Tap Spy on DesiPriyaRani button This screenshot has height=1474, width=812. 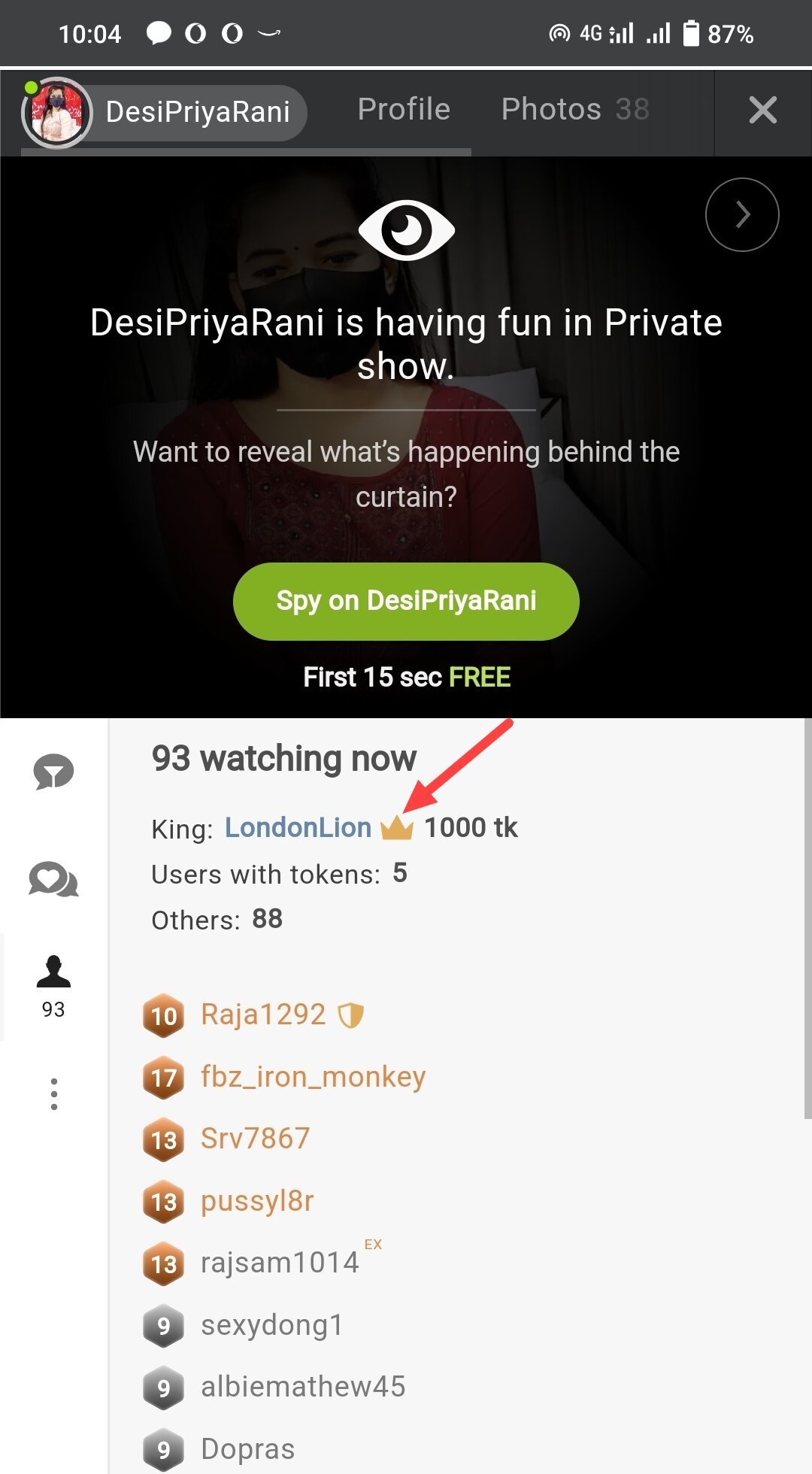(x=406, y=601)
